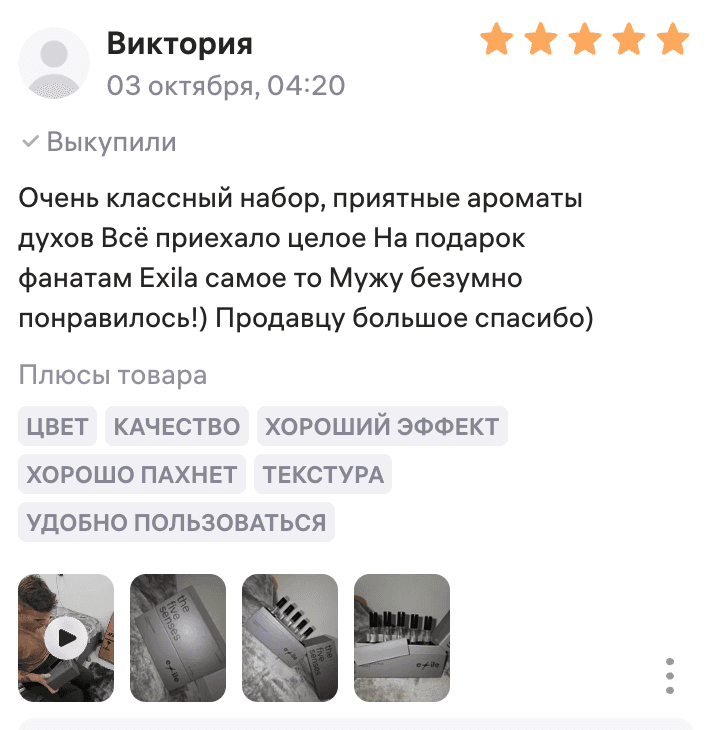
Task: Open the photo of the tilted open box with vials
Action: coord(290,636)
